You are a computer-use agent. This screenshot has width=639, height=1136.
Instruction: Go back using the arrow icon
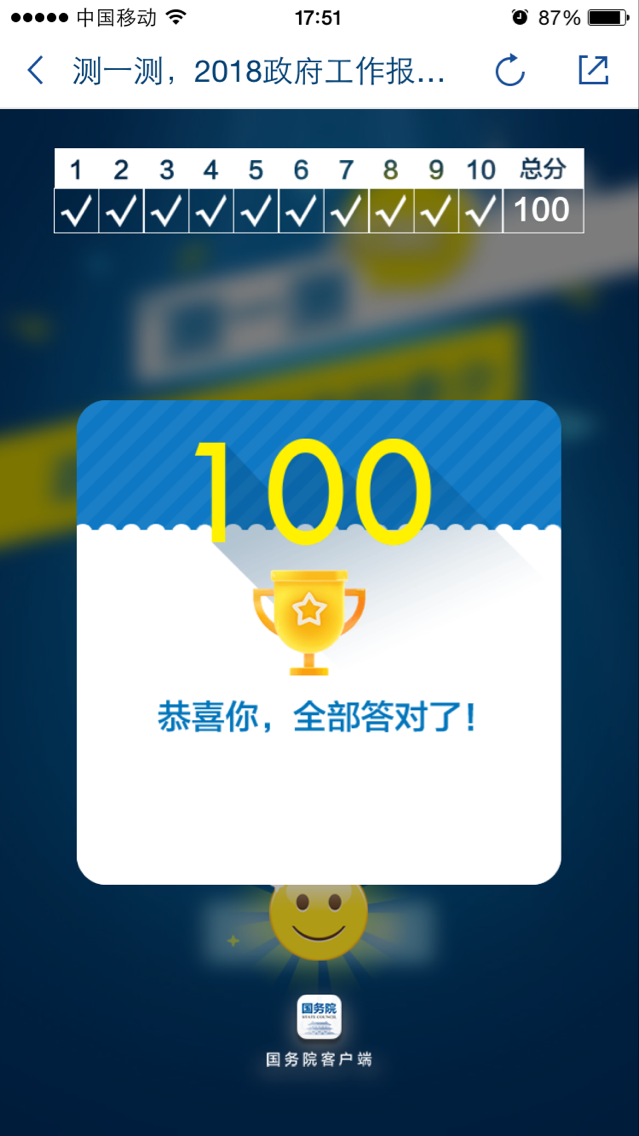36,71
